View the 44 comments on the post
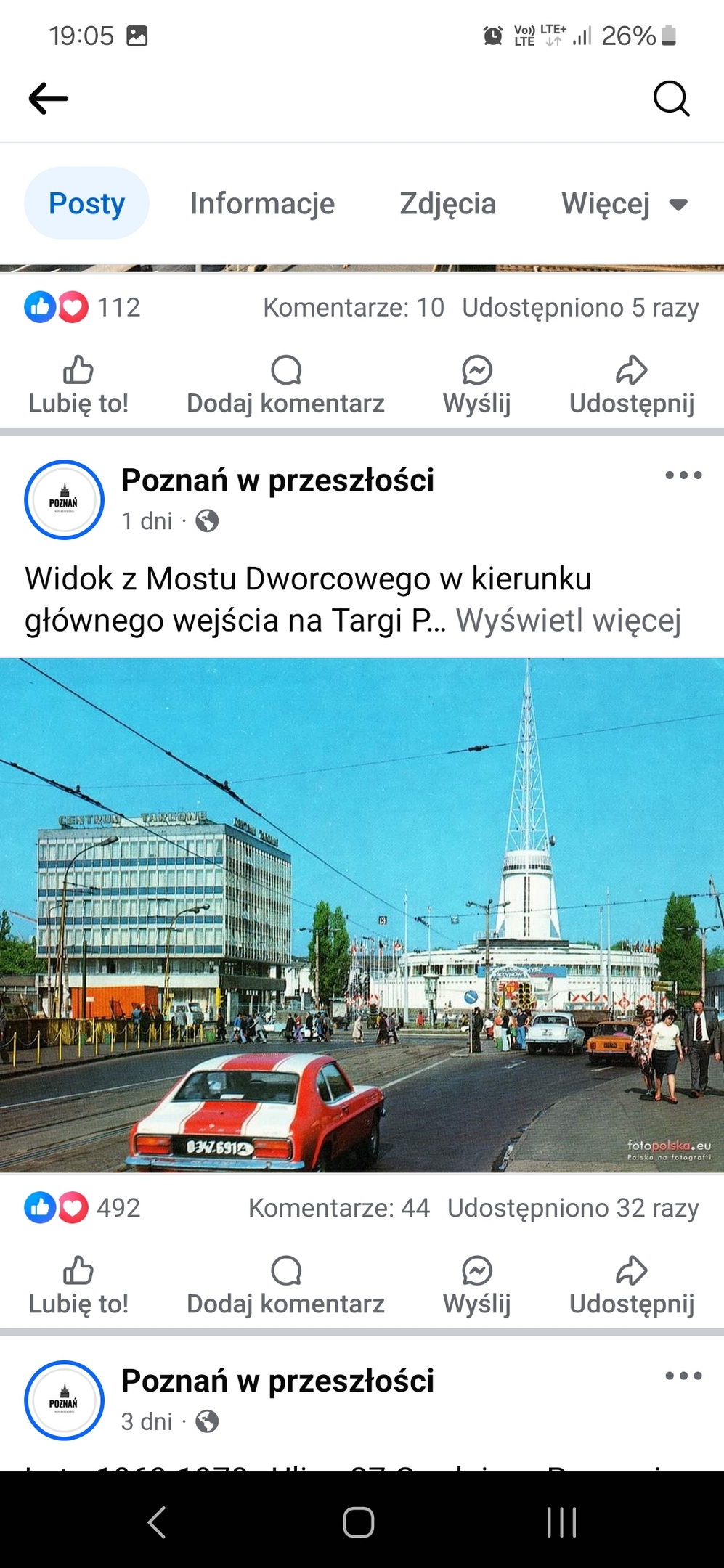This screenshot has width=724, height=1568. tap(339, 1208)
